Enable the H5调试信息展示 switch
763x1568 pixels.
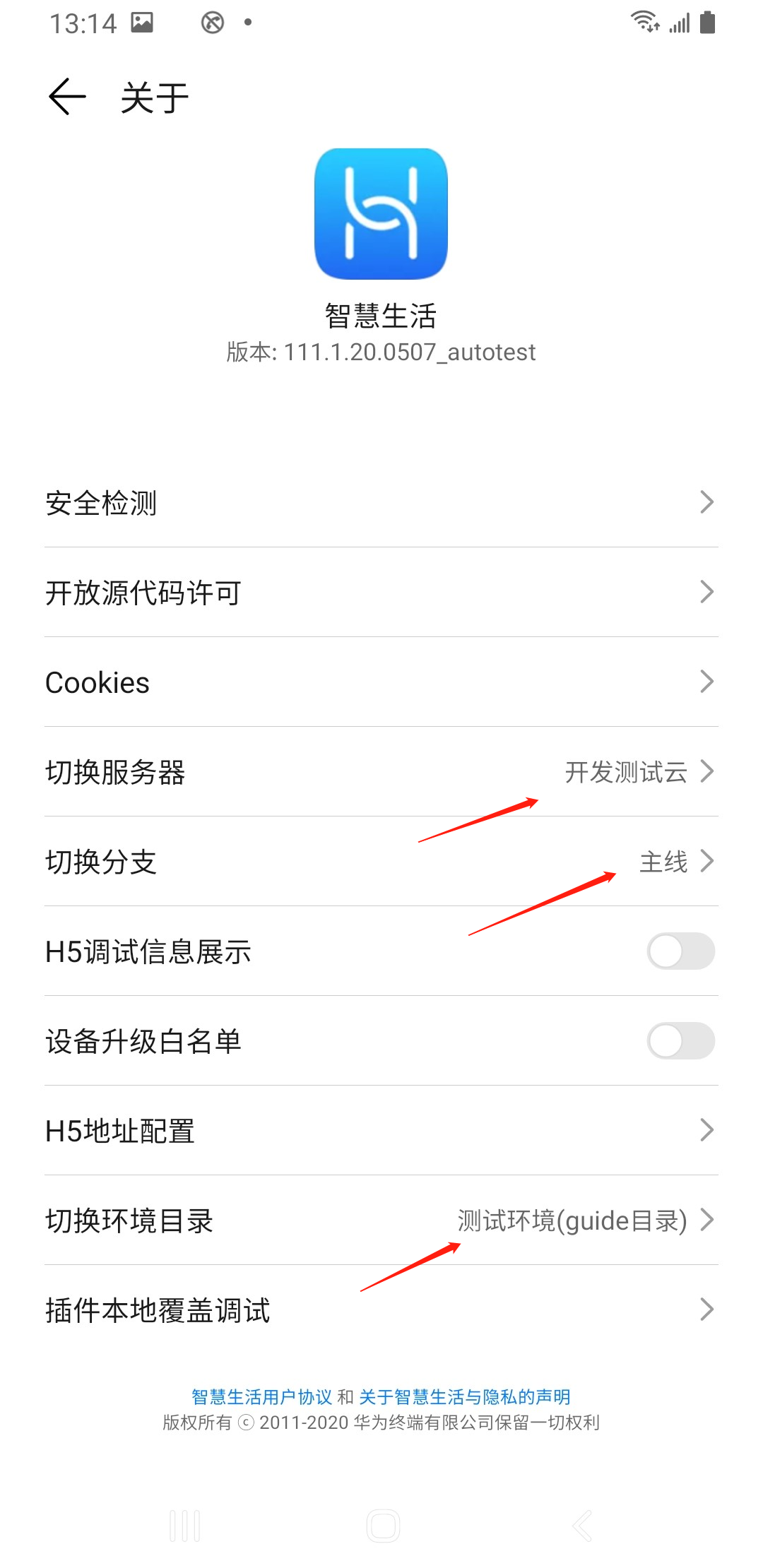681,951
